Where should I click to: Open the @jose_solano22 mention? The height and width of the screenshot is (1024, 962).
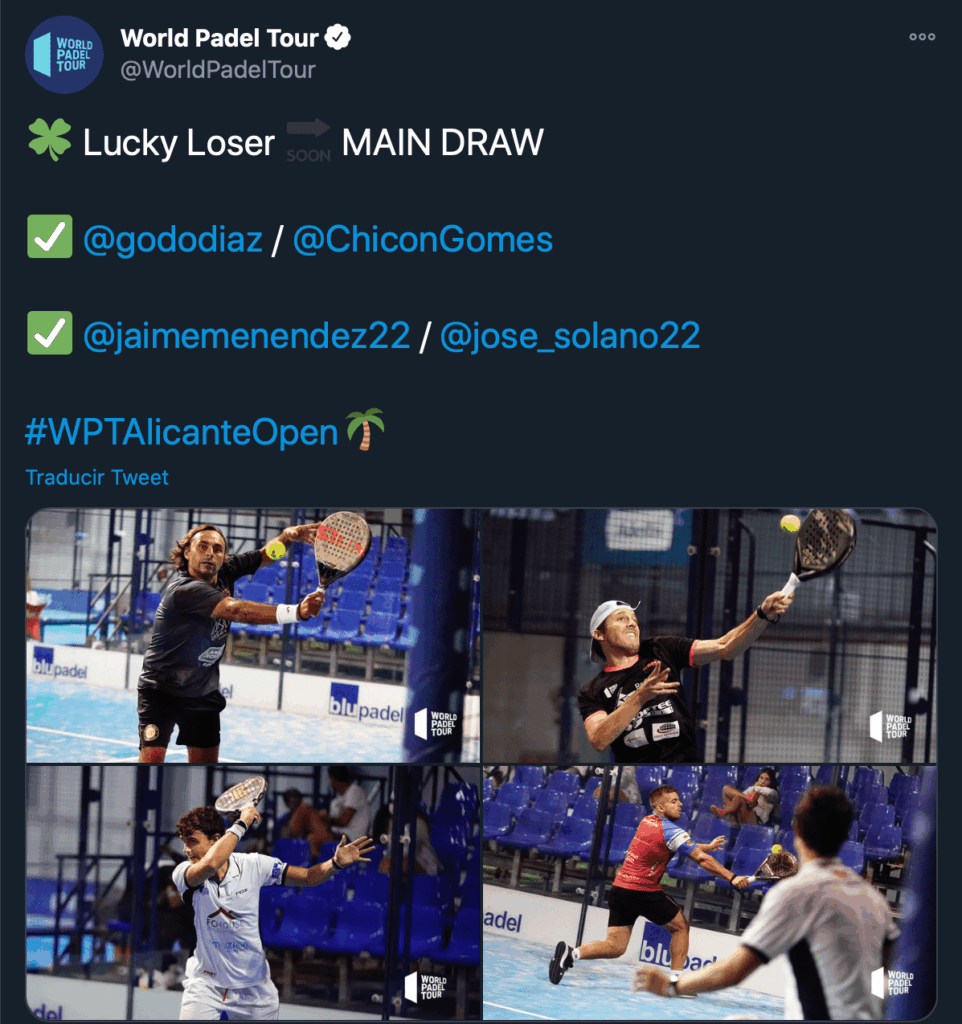click(570, 336)
